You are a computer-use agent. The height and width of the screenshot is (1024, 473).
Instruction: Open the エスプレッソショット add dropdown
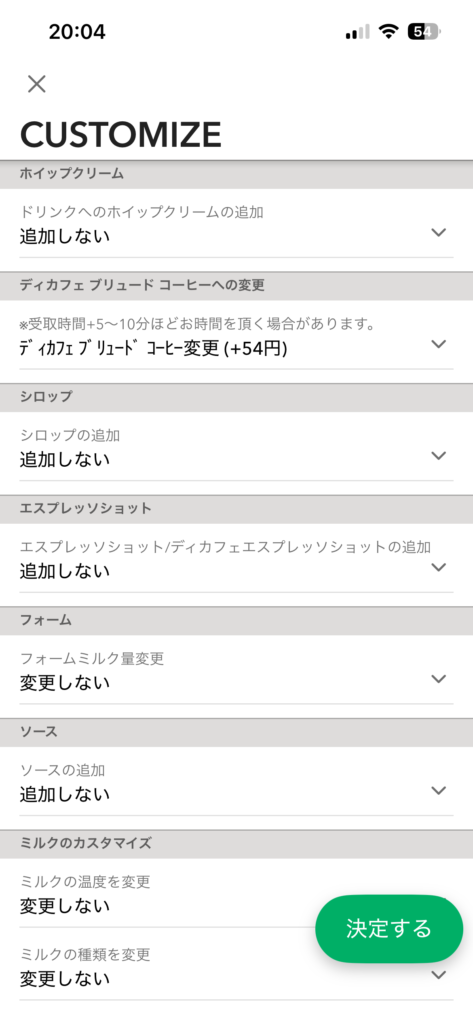[236, 559]
